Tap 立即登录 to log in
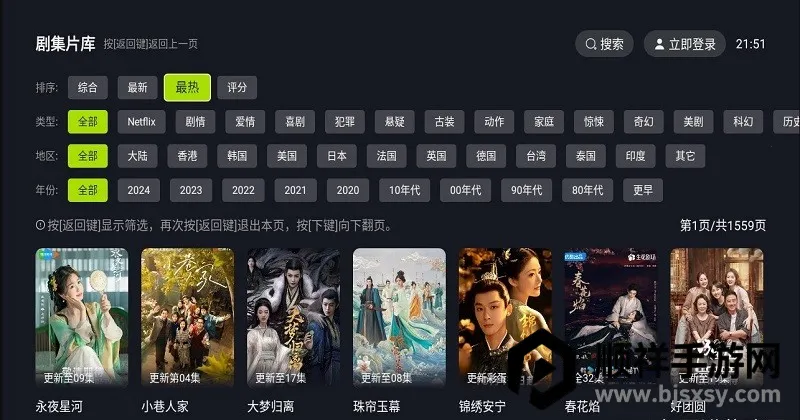Image resolution: width=800 pixels, height=420 pixels. (684, 44)
